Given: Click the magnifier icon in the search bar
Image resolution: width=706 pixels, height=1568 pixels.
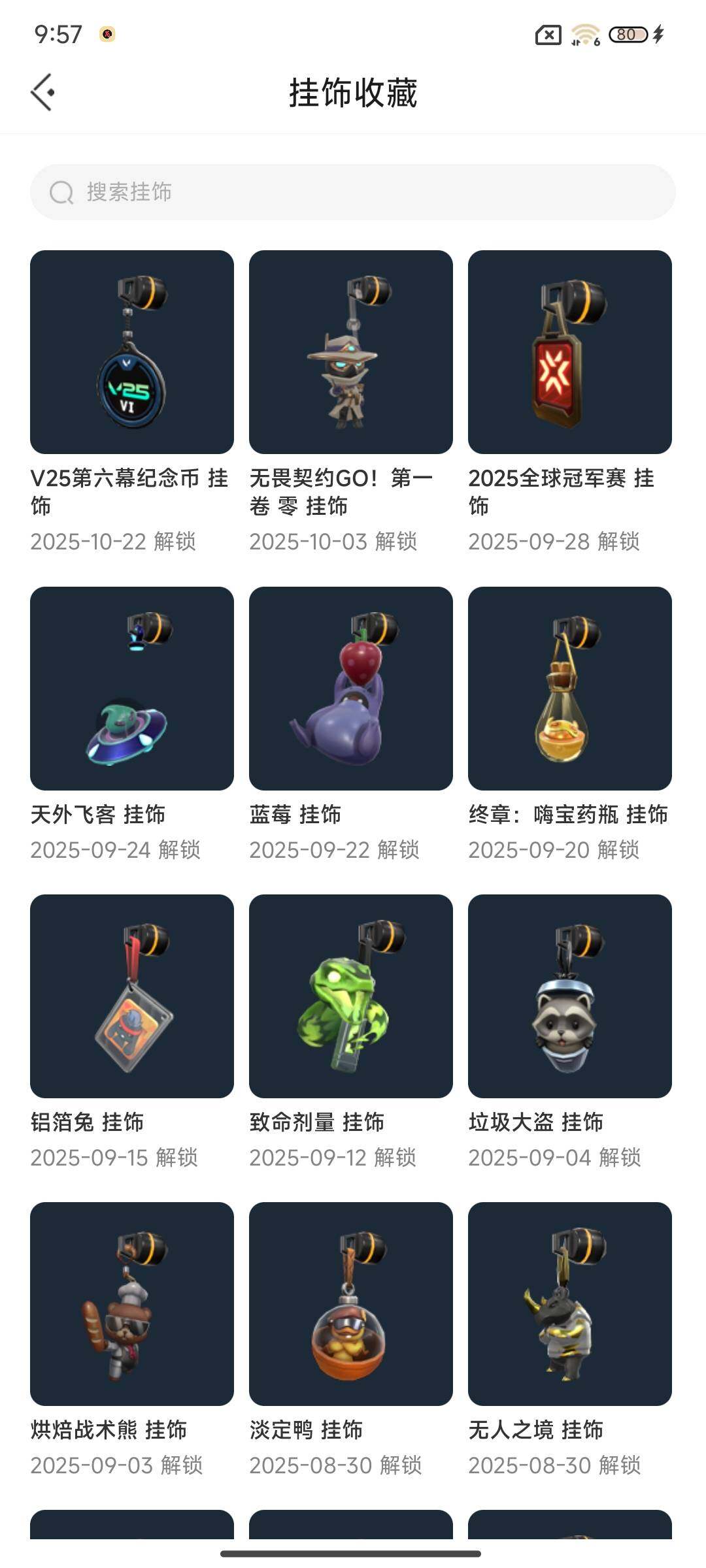Looking at the screenshot, I should (x=61, y=193).
